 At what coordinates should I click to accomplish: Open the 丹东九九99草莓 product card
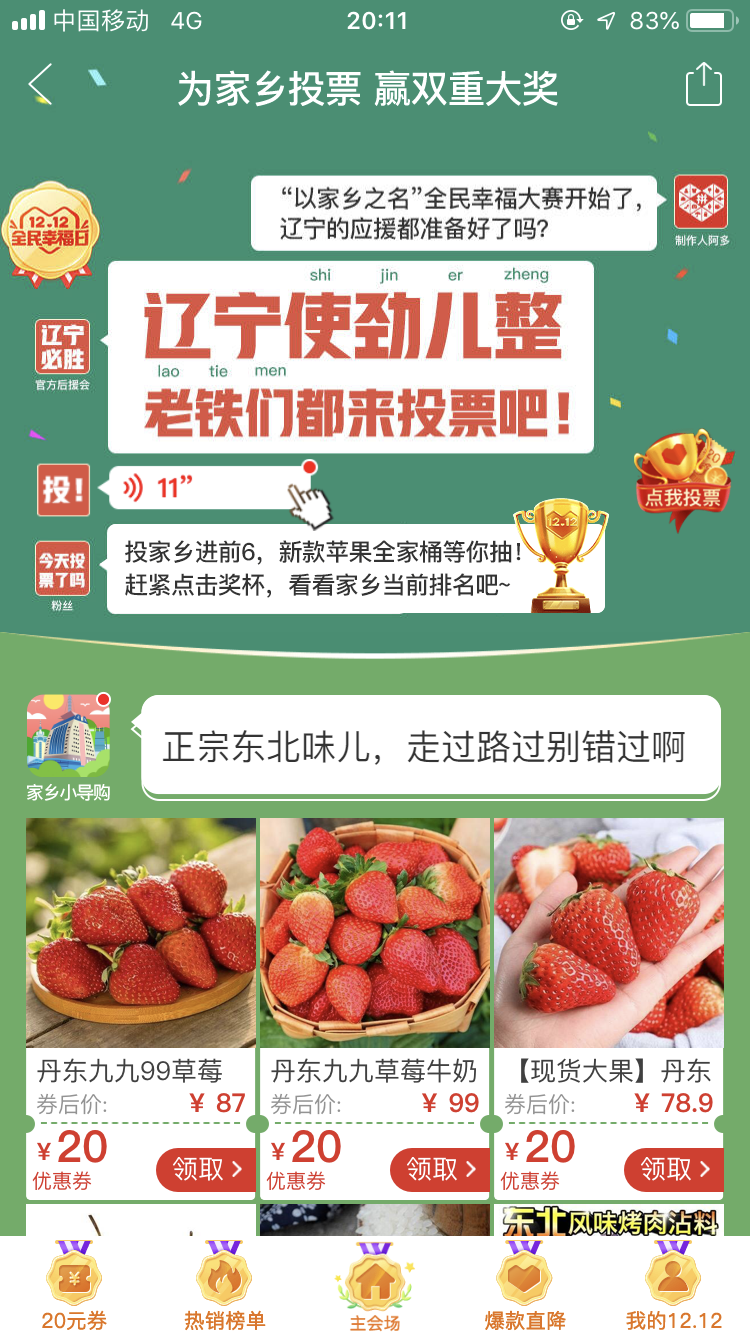(141, 934)
